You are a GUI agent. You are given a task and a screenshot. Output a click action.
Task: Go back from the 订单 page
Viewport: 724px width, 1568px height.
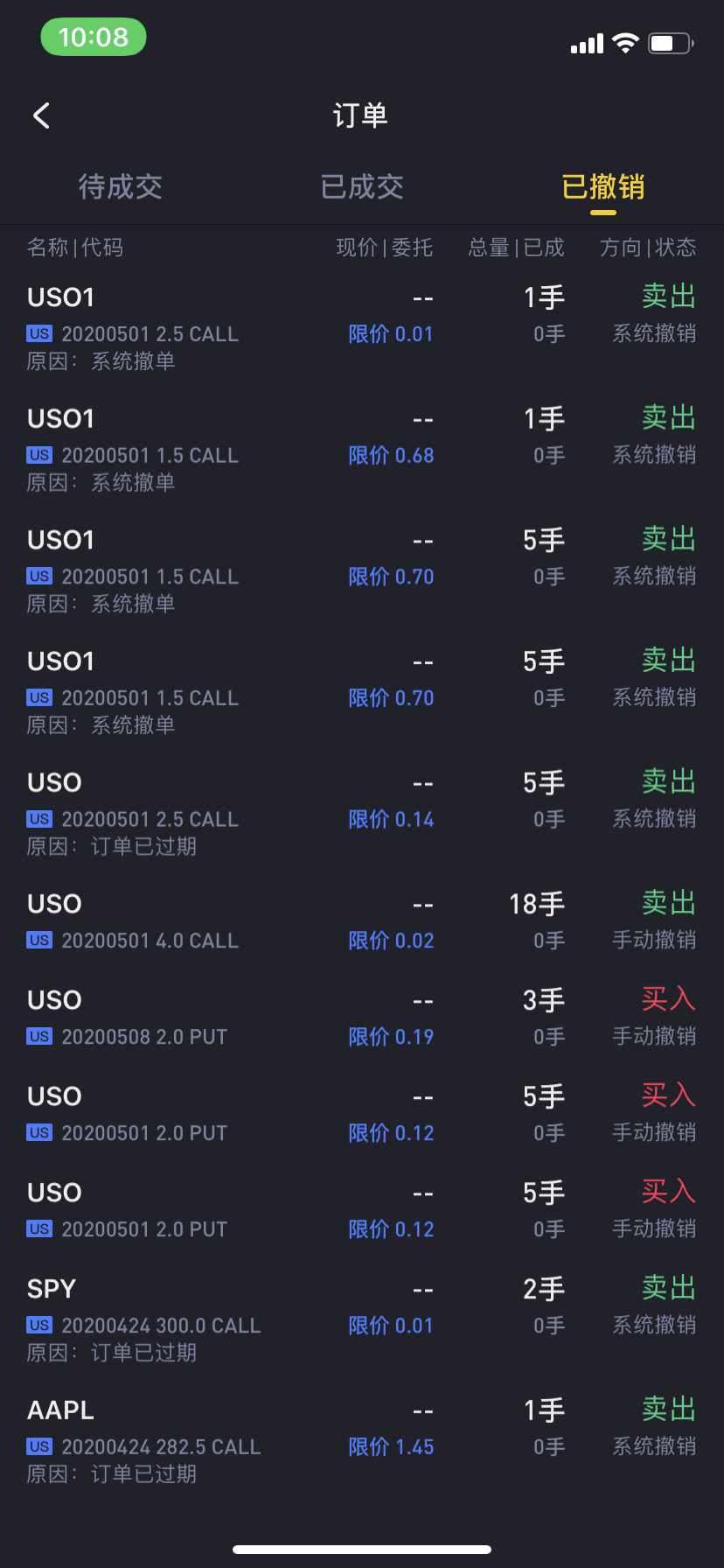(x=41, y=115)
